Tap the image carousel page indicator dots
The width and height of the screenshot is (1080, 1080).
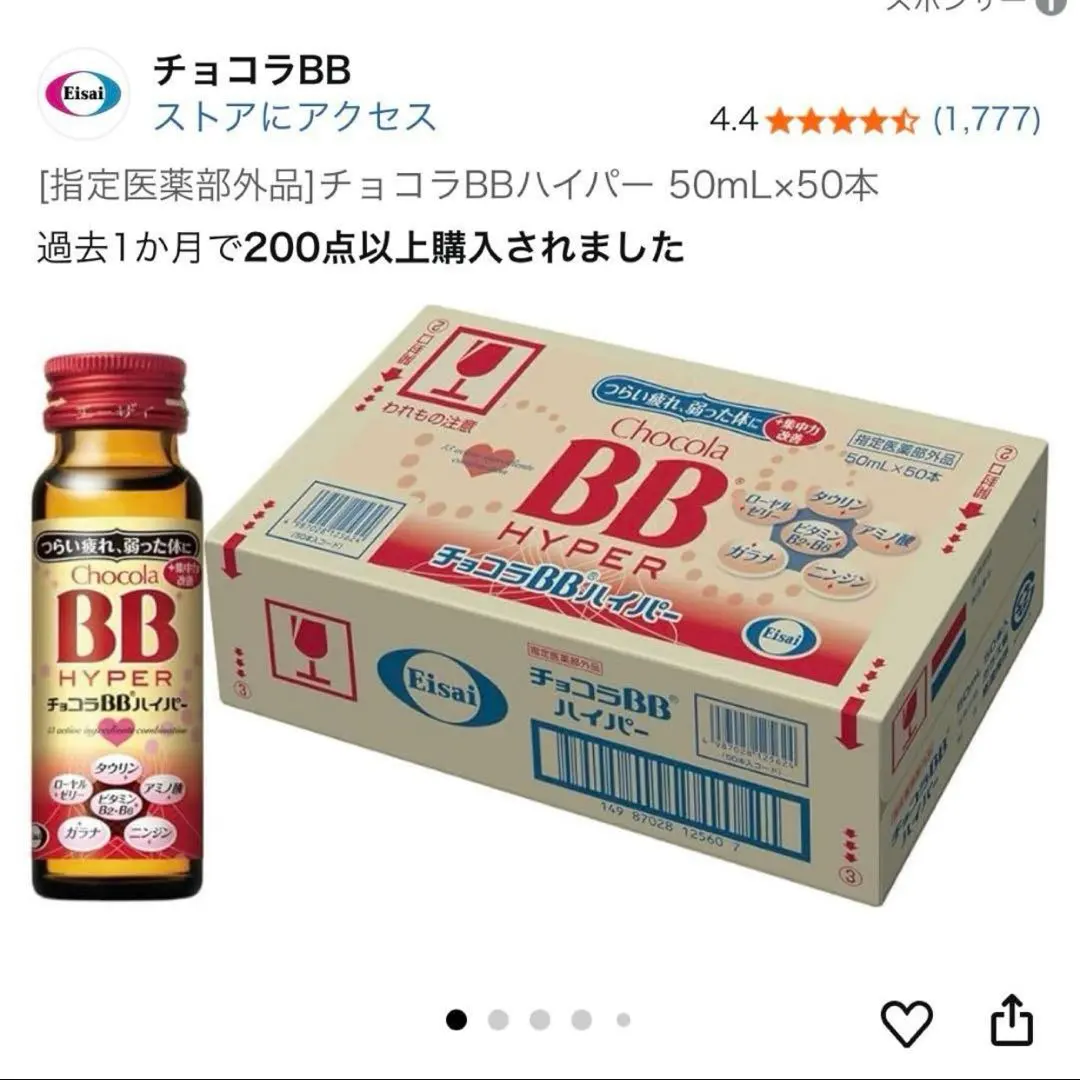pos(540,1020)
